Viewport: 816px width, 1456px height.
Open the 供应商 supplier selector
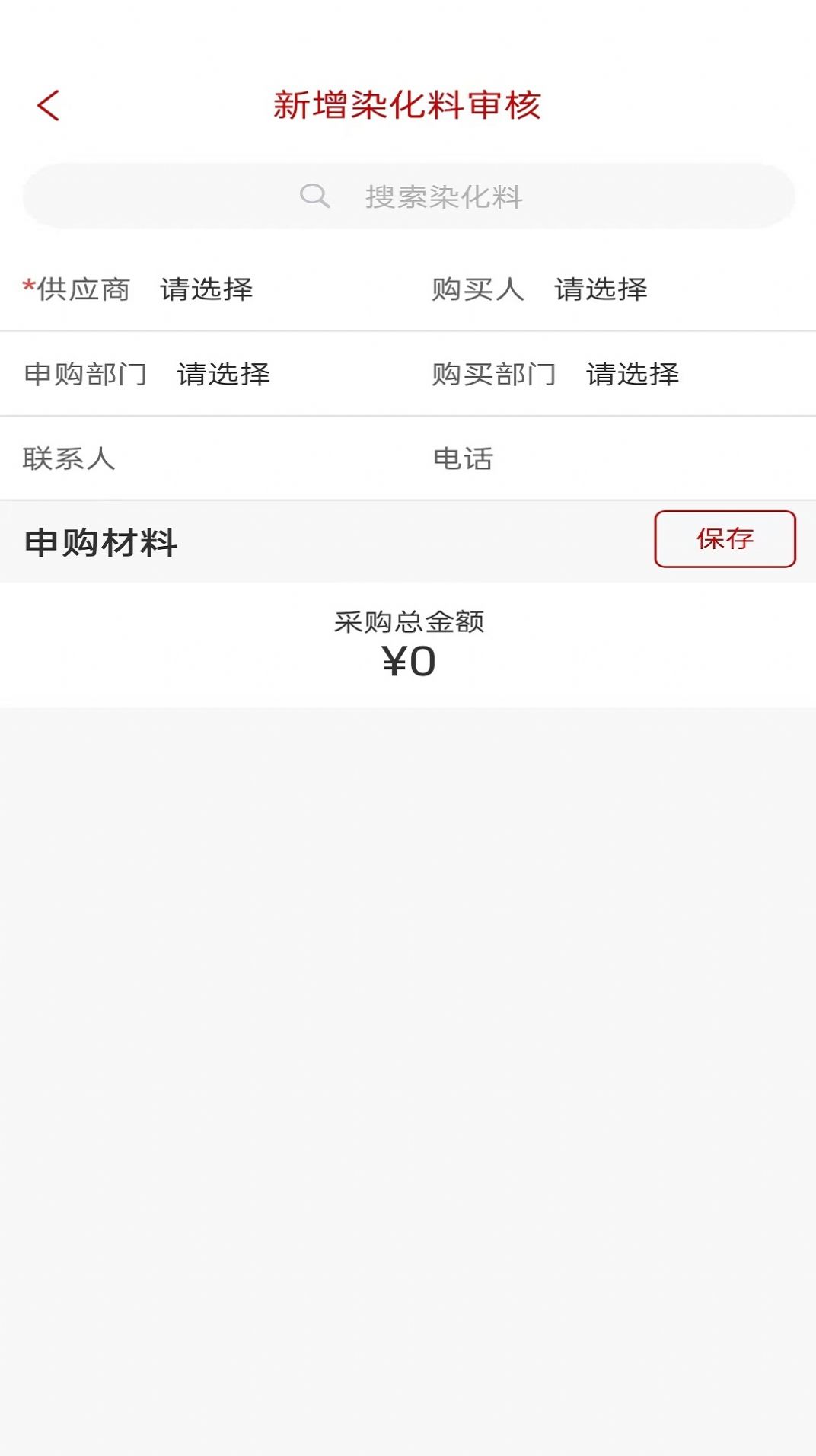(x=206, y=289)
